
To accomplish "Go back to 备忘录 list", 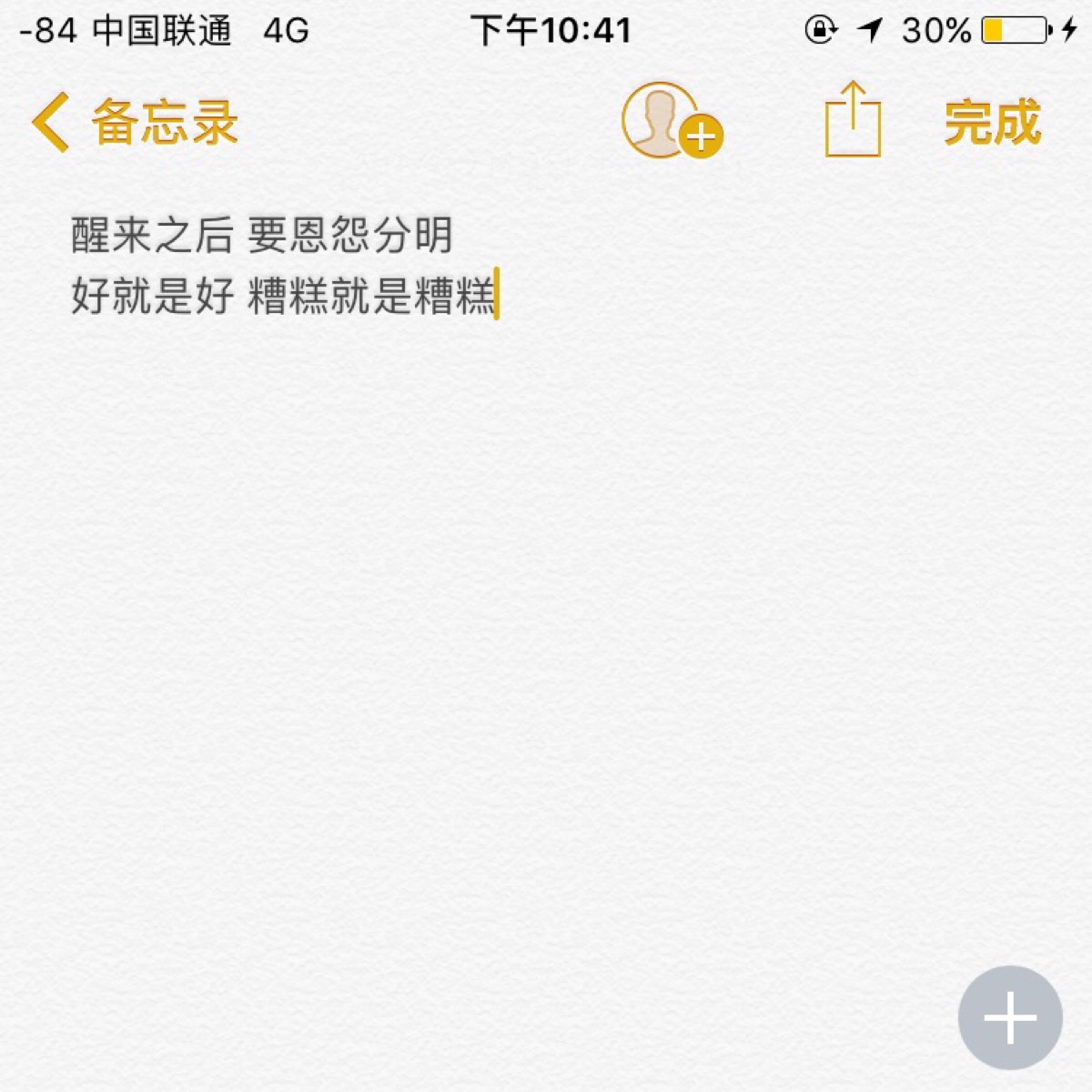I will coord(135,122).
